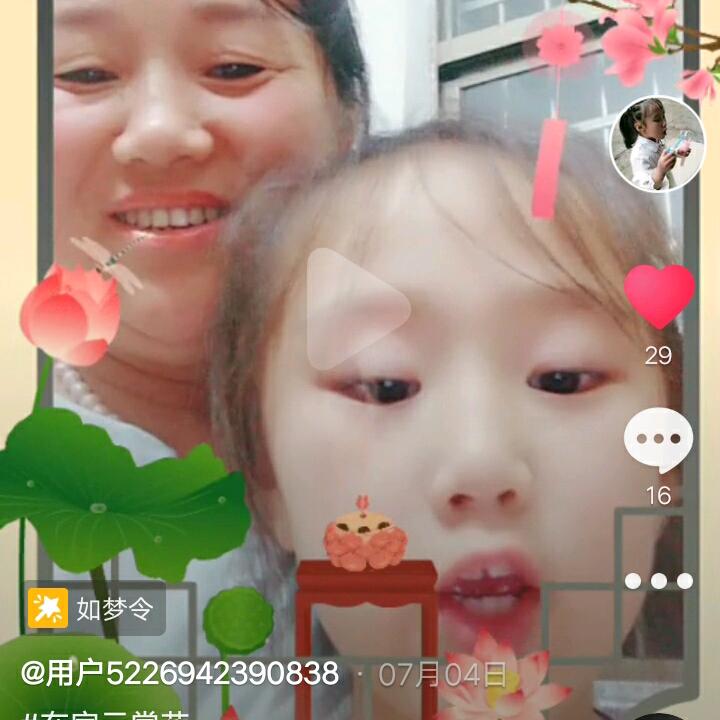Open the comments bubble

pos(658,441)
